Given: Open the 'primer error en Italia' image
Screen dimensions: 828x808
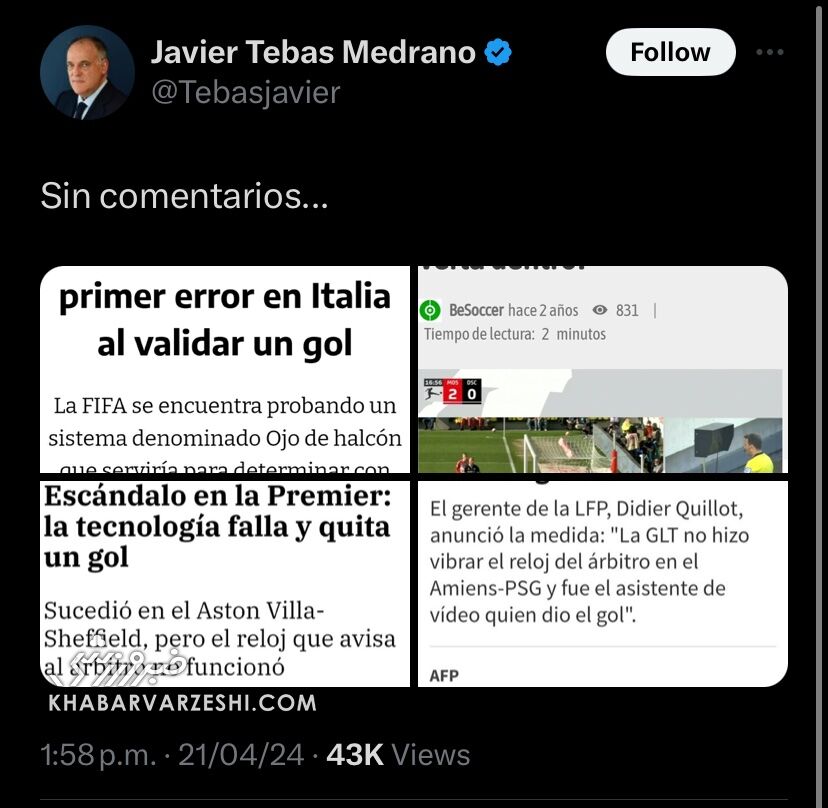Looking at the screenshot, I should [225, 370].
